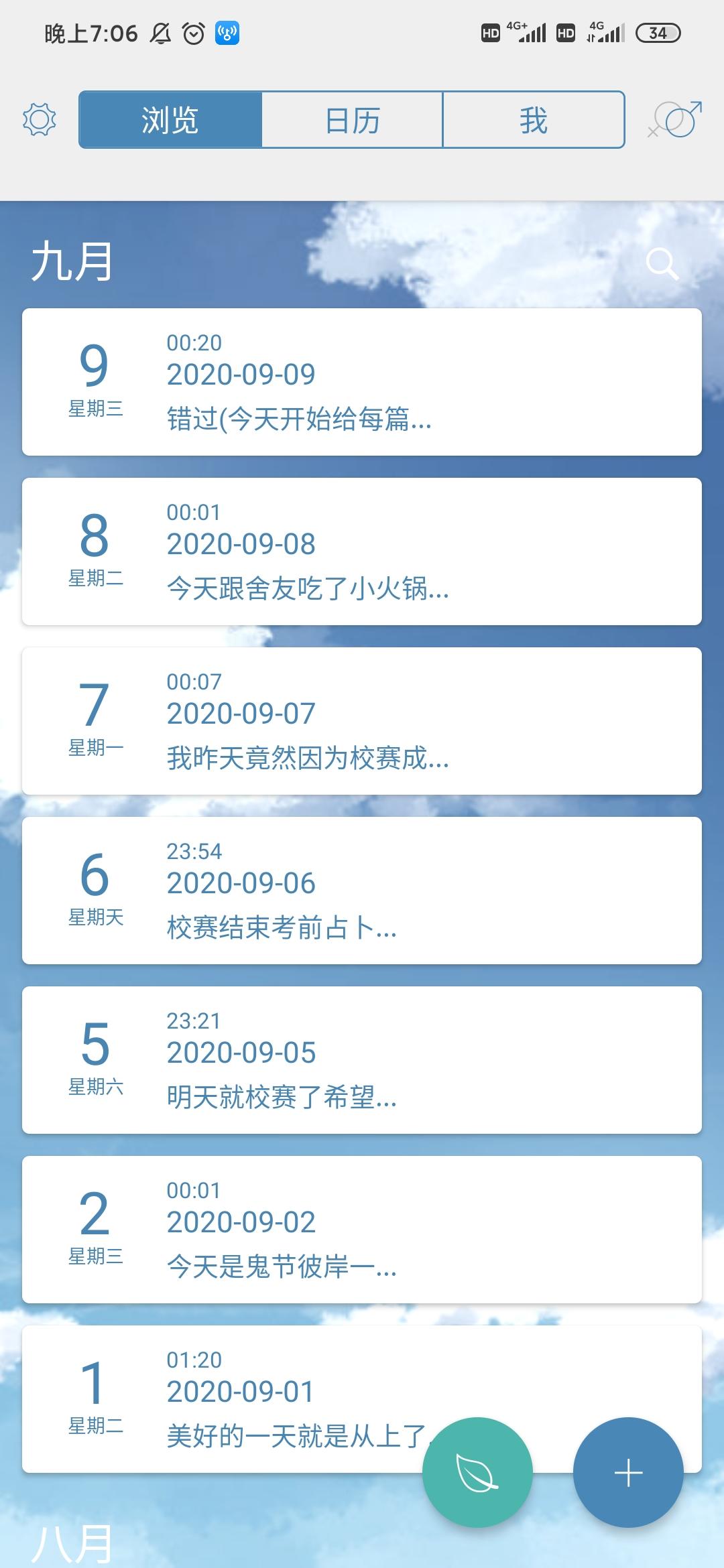
Task: Open the 2020-09-08 diary entry
Action: [x=362, y=551]
